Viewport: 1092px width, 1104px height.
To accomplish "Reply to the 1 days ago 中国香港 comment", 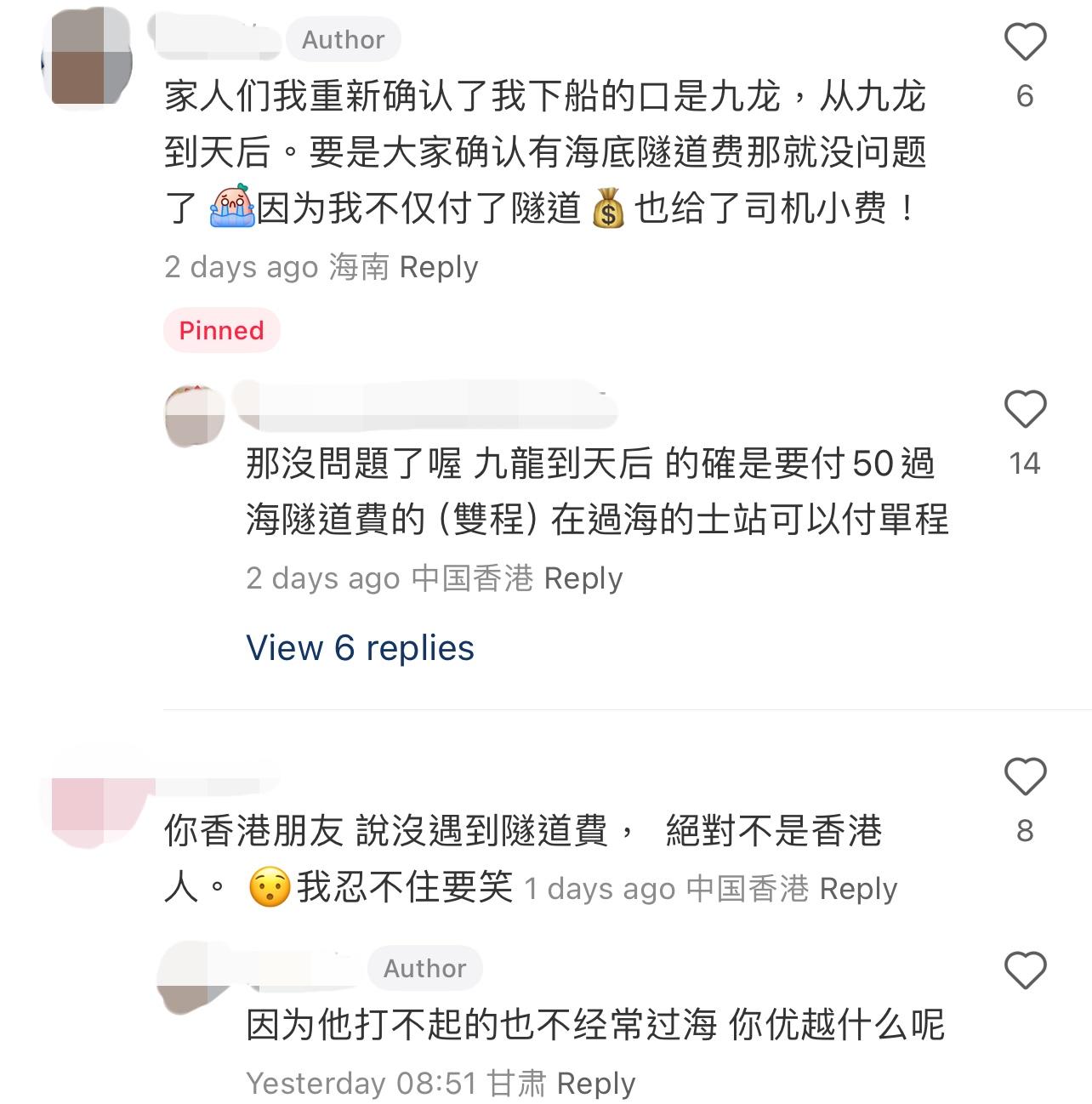I will coord(857,889).
